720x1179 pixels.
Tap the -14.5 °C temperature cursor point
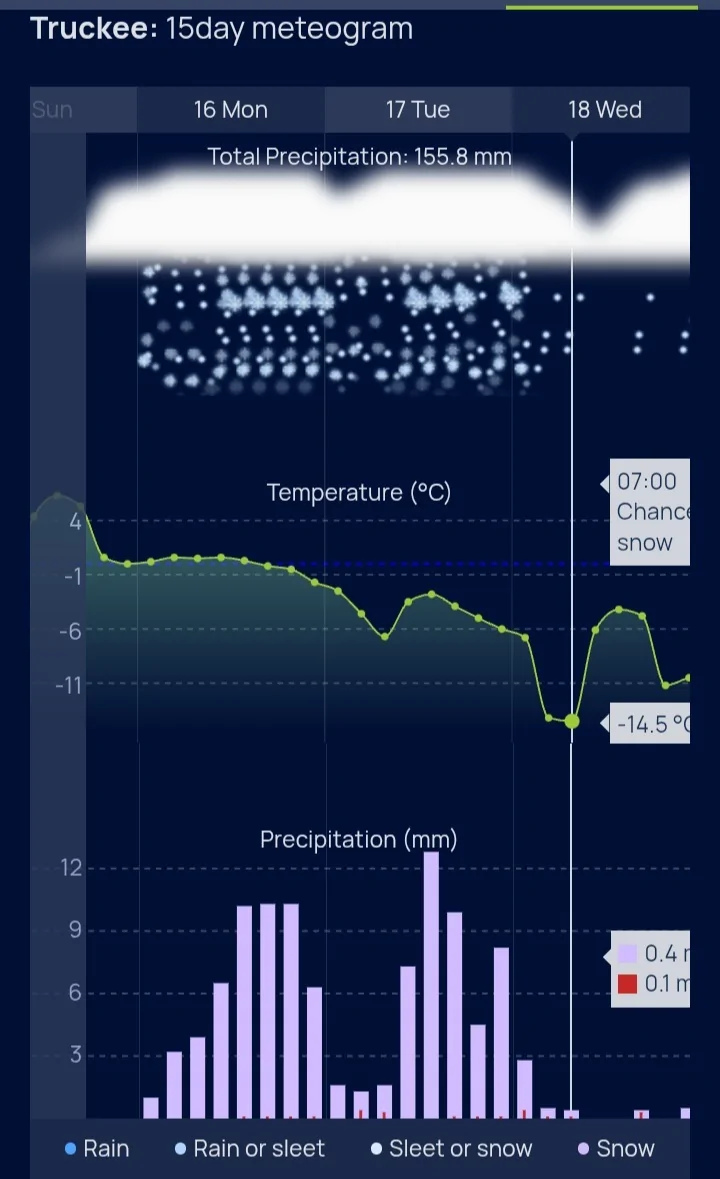click(x=572, y=721)
